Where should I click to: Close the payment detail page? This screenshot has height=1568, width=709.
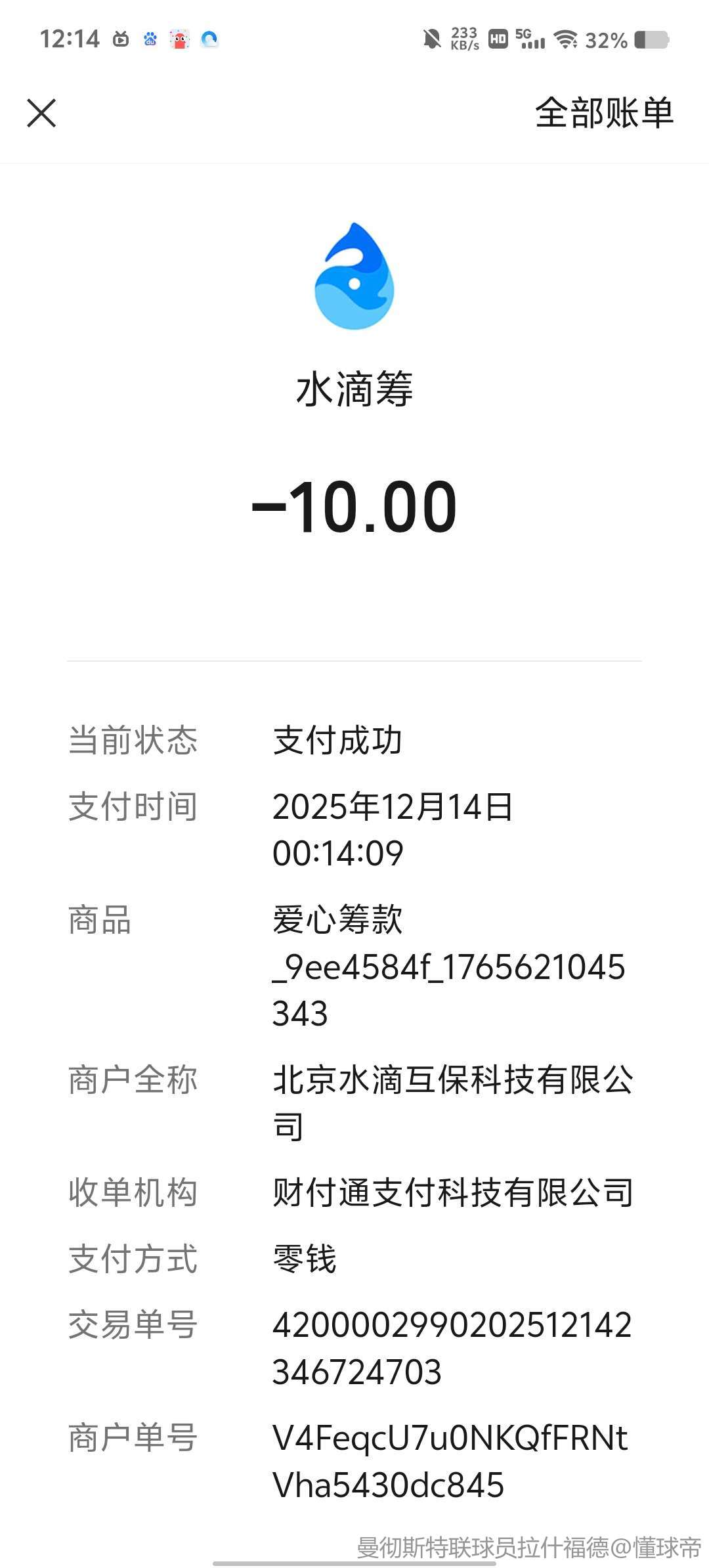(x=41, y=113)
